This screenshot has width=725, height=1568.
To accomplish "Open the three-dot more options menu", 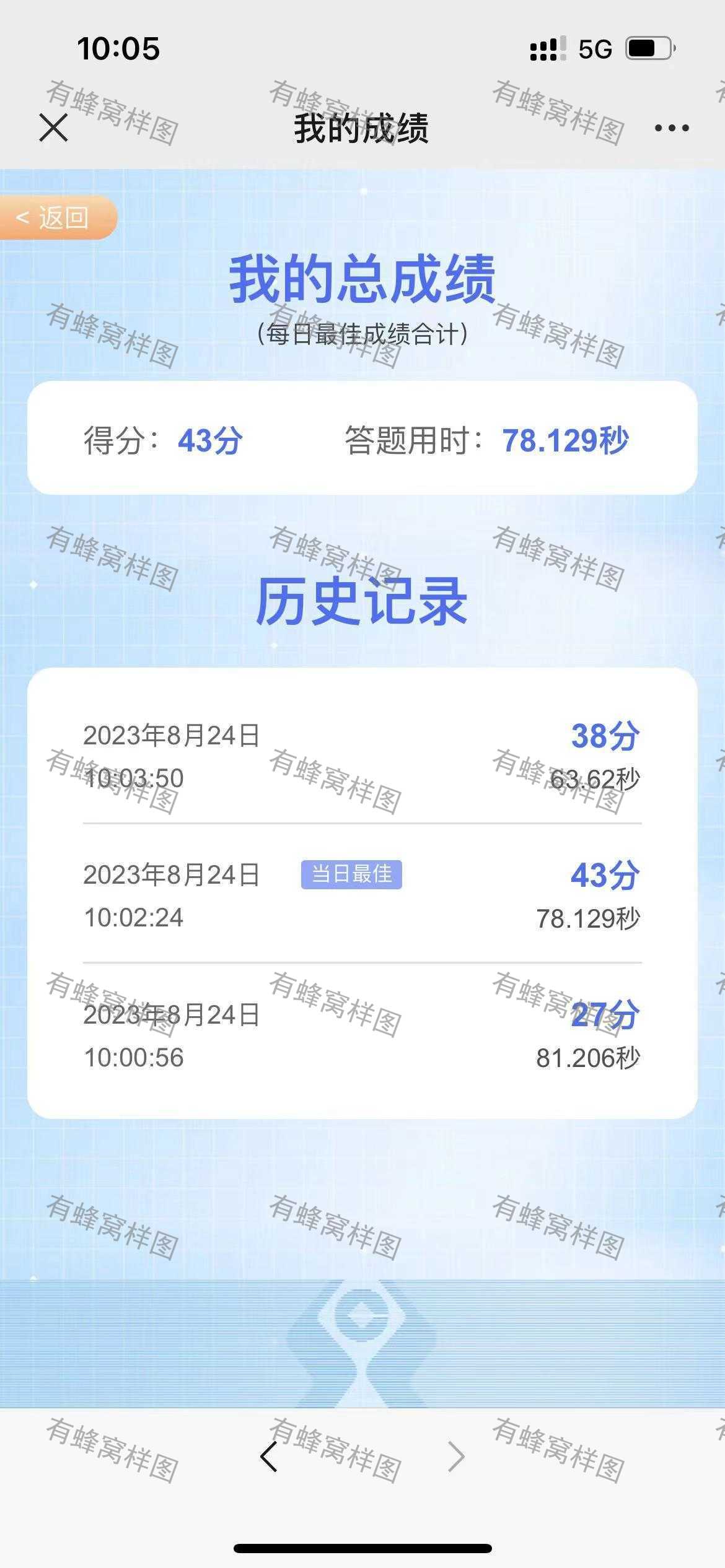I will coord(672,128).
